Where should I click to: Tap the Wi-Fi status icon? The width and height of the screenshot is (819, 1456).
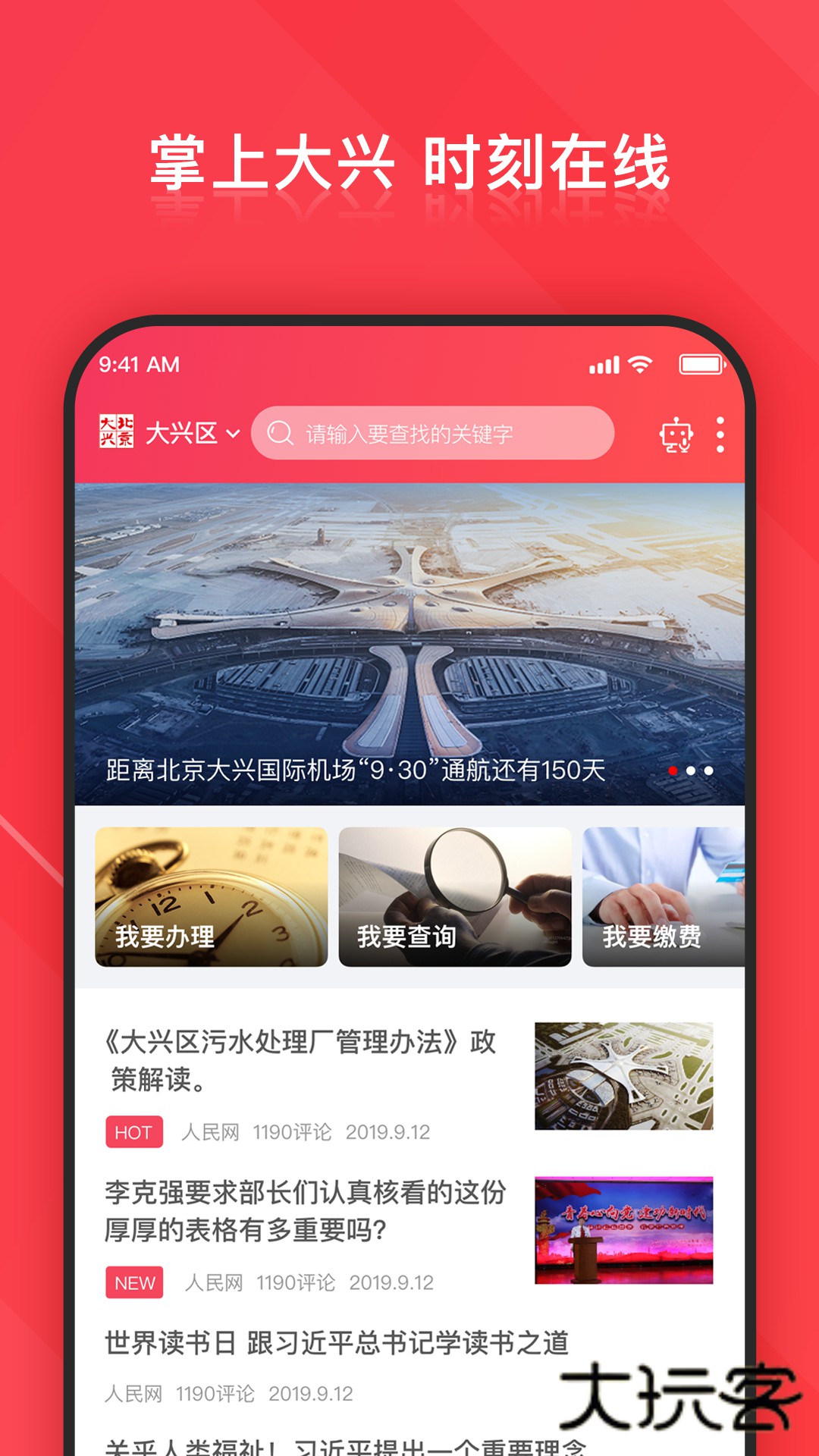(641, 365)
